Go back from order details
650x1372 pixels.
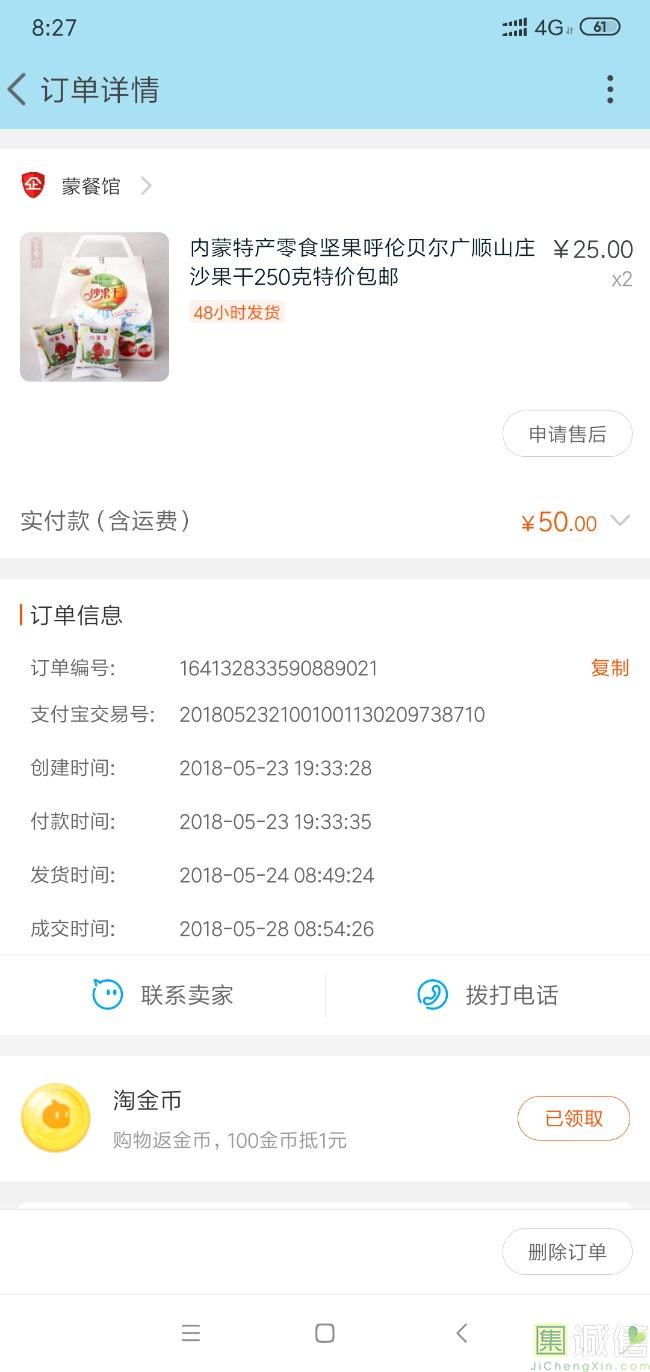click(x=18, y=90)
